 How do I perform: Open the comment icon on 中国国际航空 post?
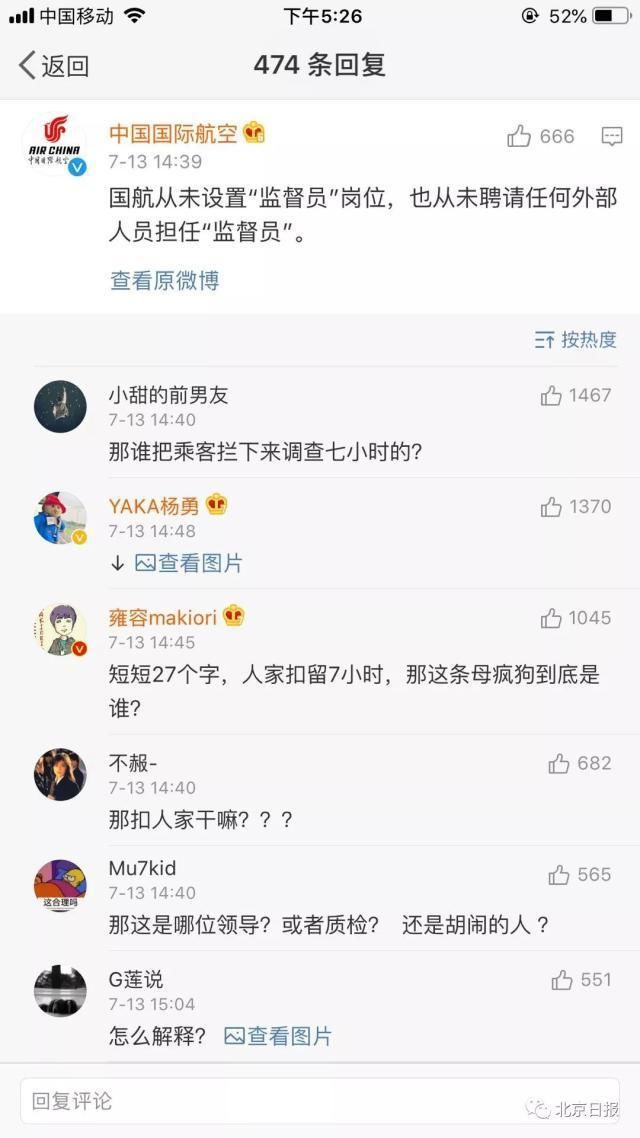pos(611,137)
